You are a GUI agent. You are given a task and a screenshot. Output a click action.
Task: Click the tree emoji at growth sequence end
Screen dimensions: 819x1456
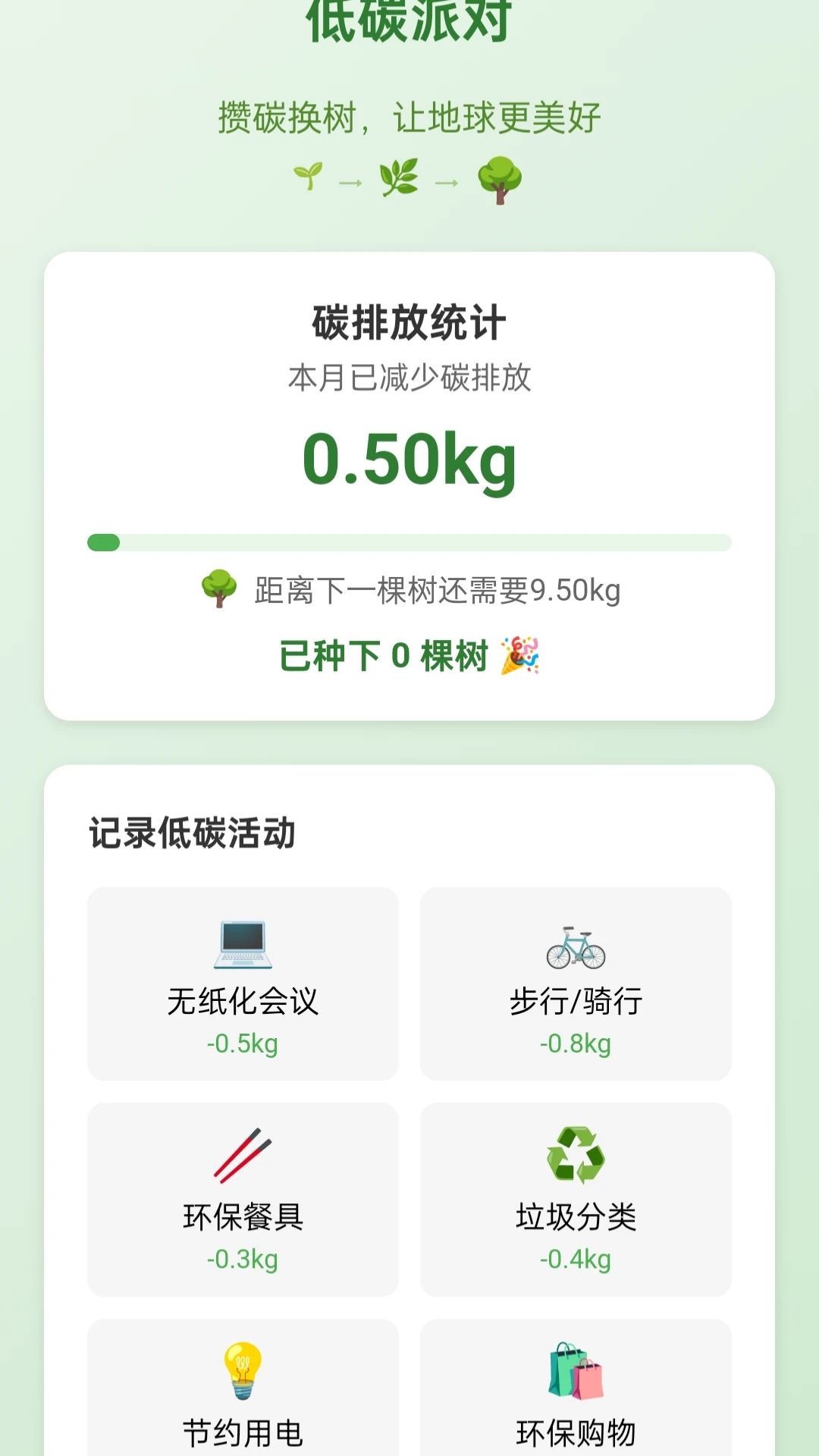(500, 179)
